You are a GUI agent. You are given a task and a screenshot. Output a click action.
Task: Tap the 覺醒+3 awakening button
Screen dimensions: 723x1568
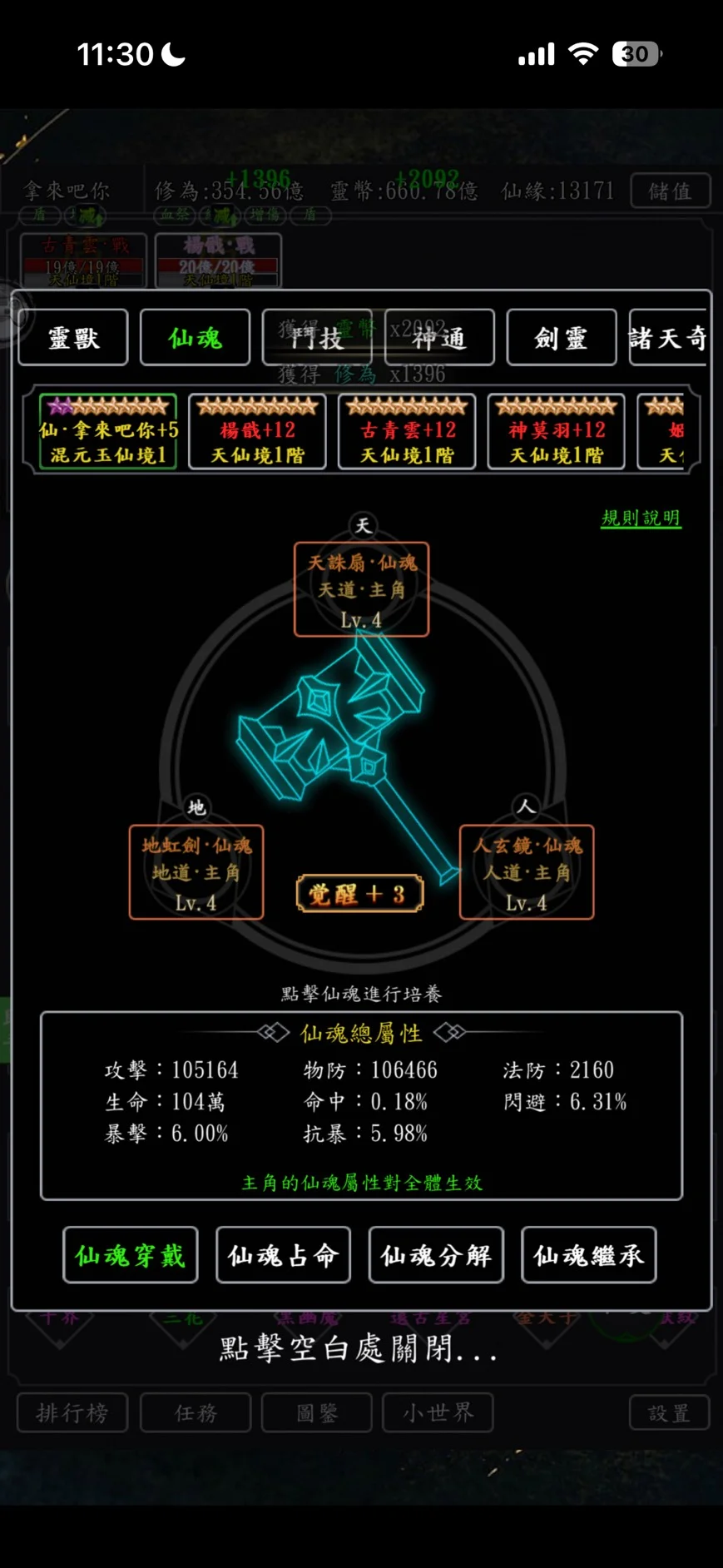360,895
